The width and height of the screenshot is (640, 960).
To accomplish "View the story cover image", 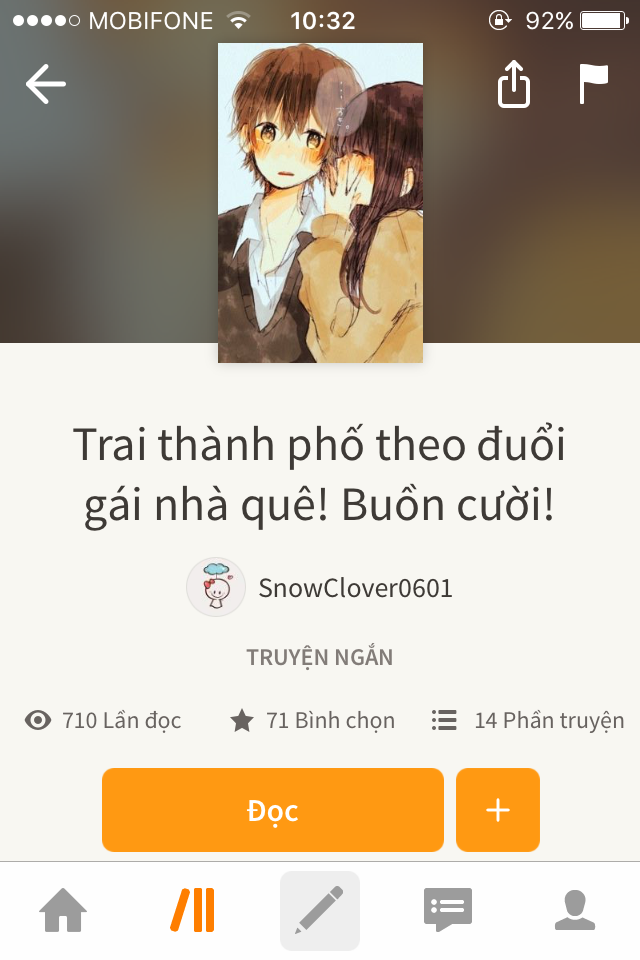I will pyautogui.click(x=320, y=202).
